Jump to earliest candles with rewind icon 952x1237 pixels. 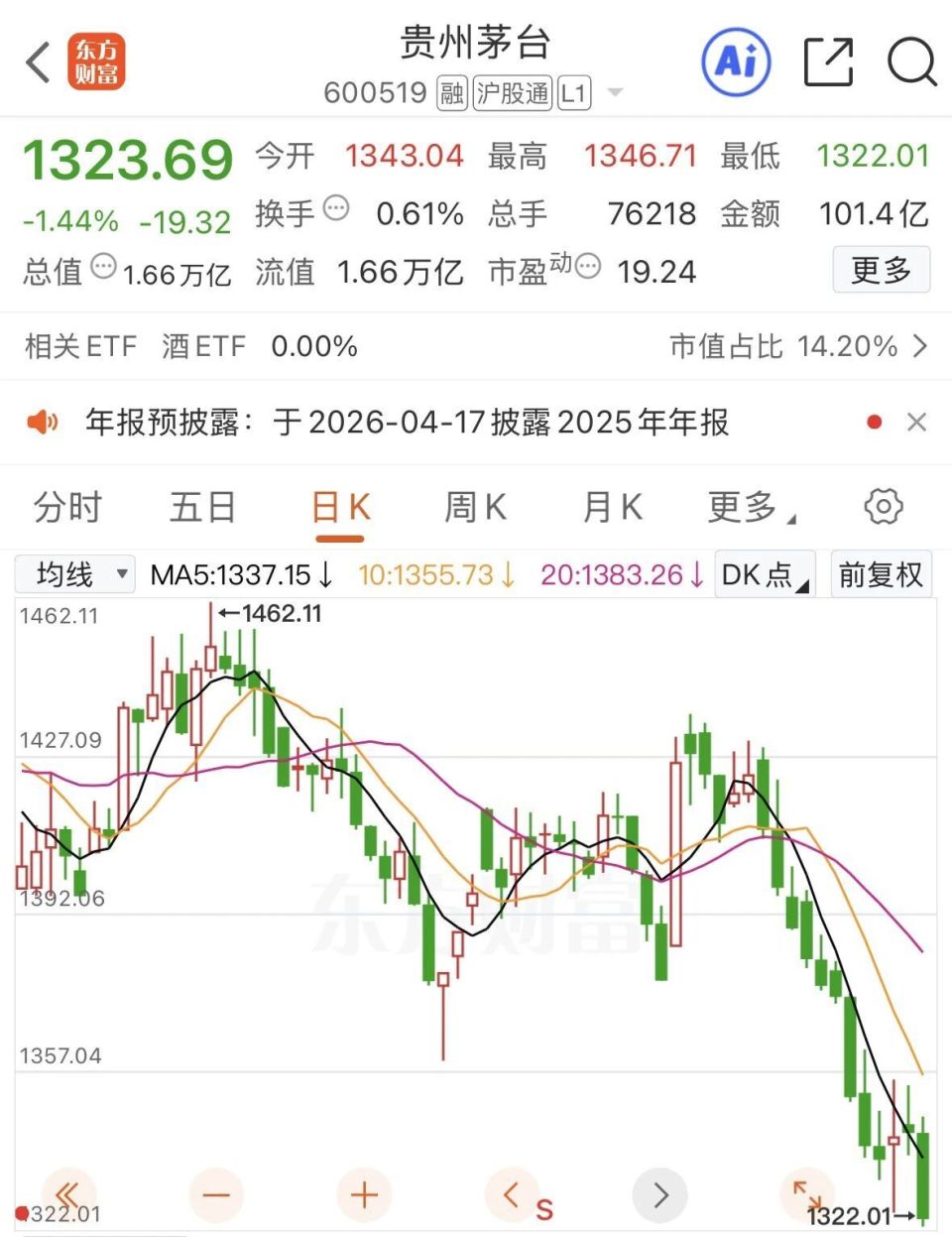click(66, 1195)
